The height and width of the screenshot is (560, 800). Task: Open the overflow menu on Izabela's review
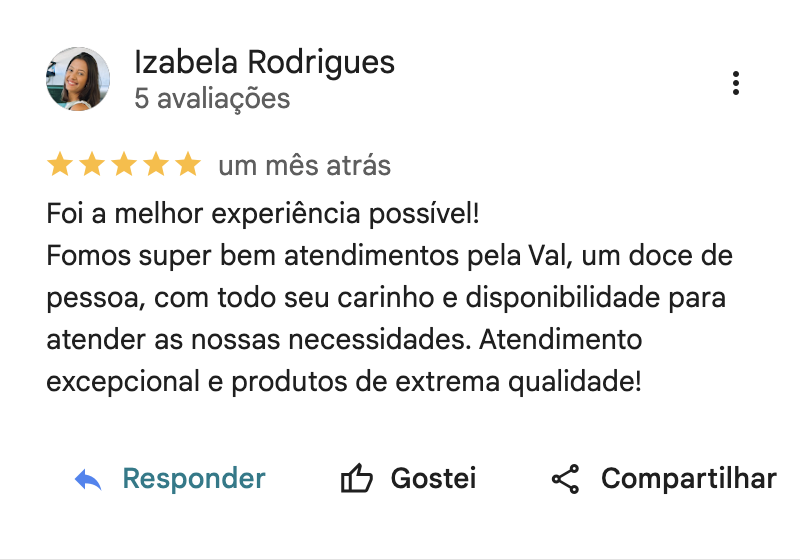point(735,83)
